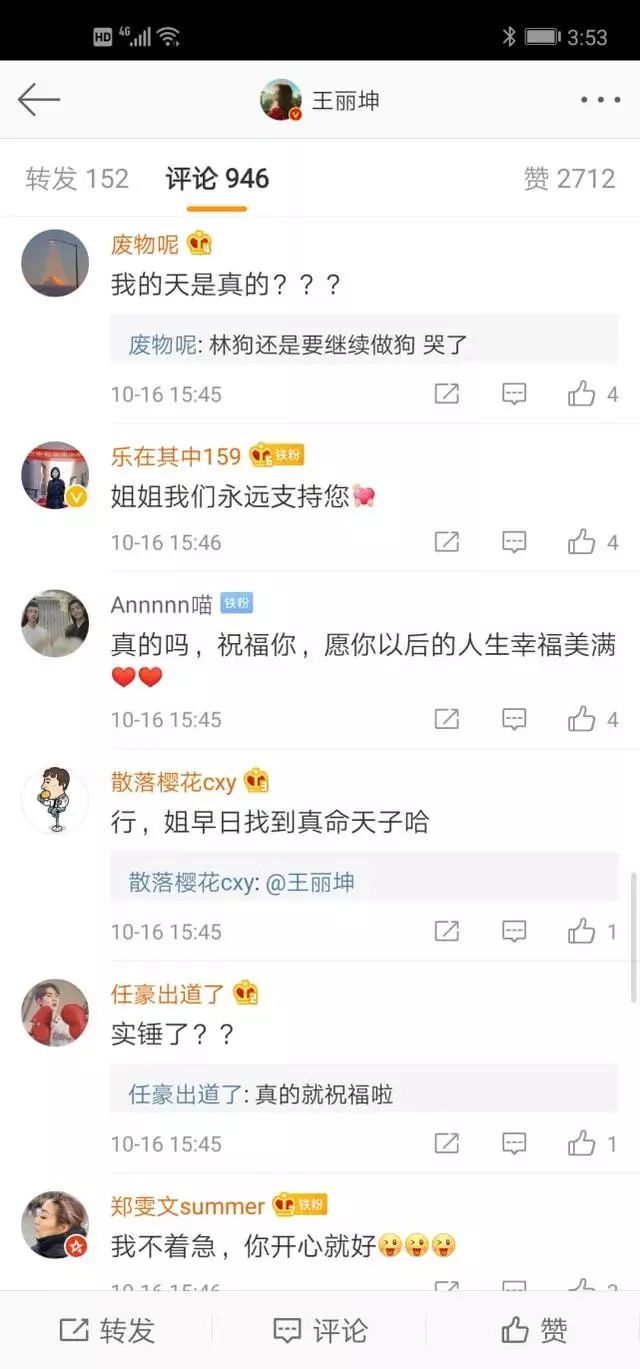Reply to 任豪出道了's comment
This screenshot has width=640, height=1369.
pos(514,1143)
